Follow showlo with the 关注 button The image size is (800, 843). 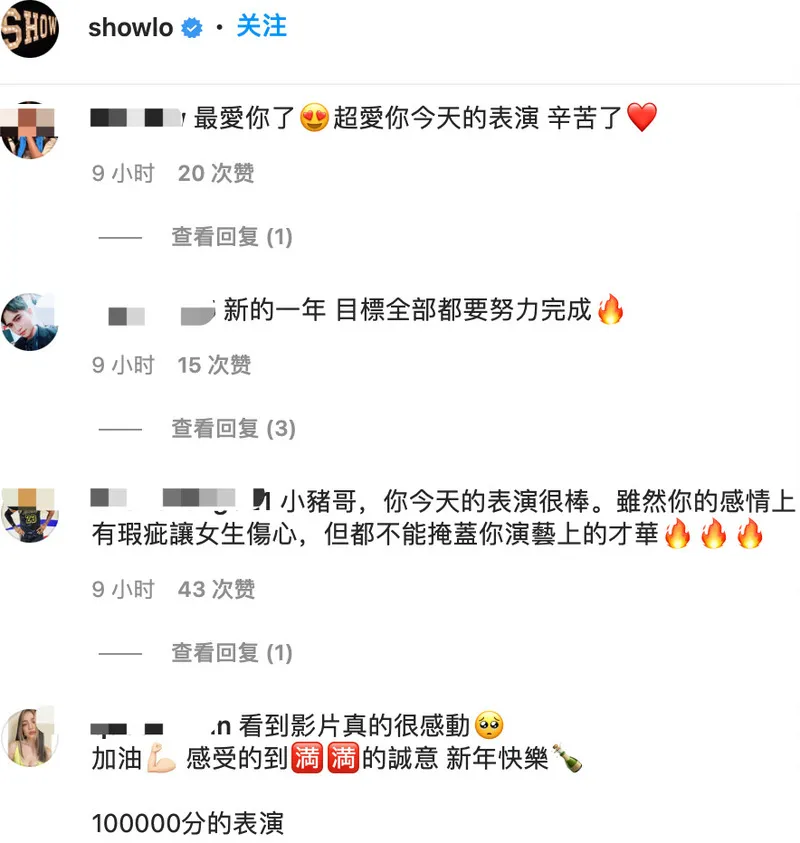261,26
